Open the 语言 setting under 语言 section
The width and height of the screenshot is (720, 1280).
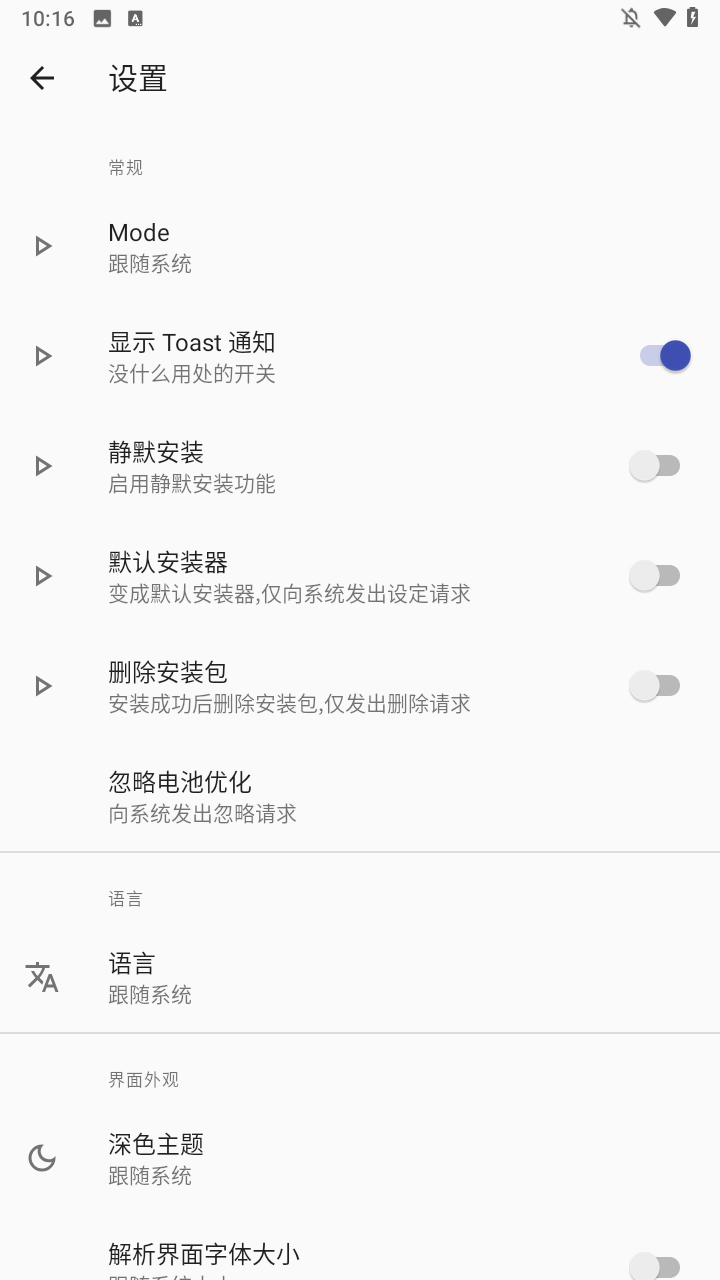[x=300, y=977]
